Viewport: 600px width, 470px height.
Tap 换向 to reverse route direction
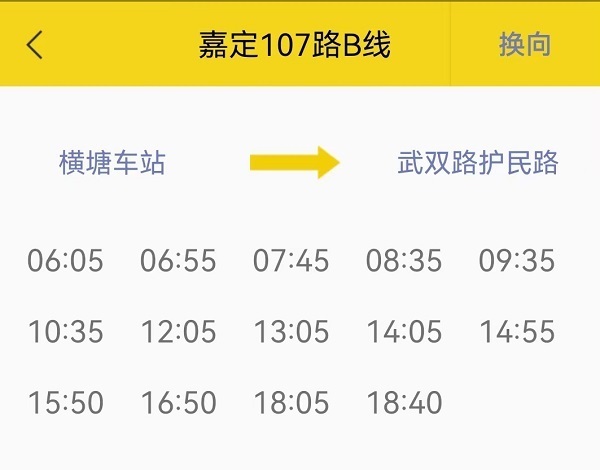(525, 45)
